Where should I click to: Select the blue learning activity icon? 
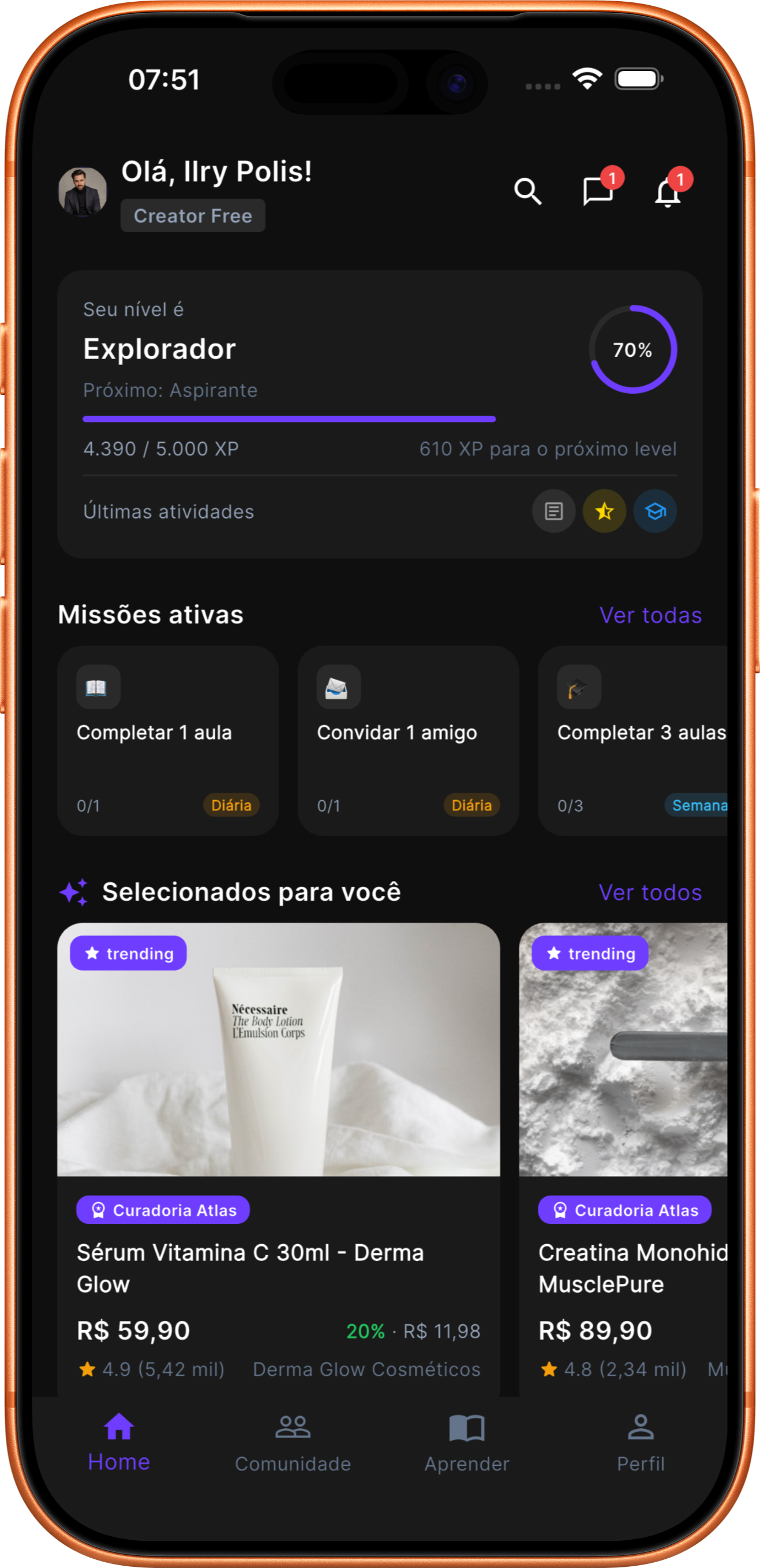654,512
